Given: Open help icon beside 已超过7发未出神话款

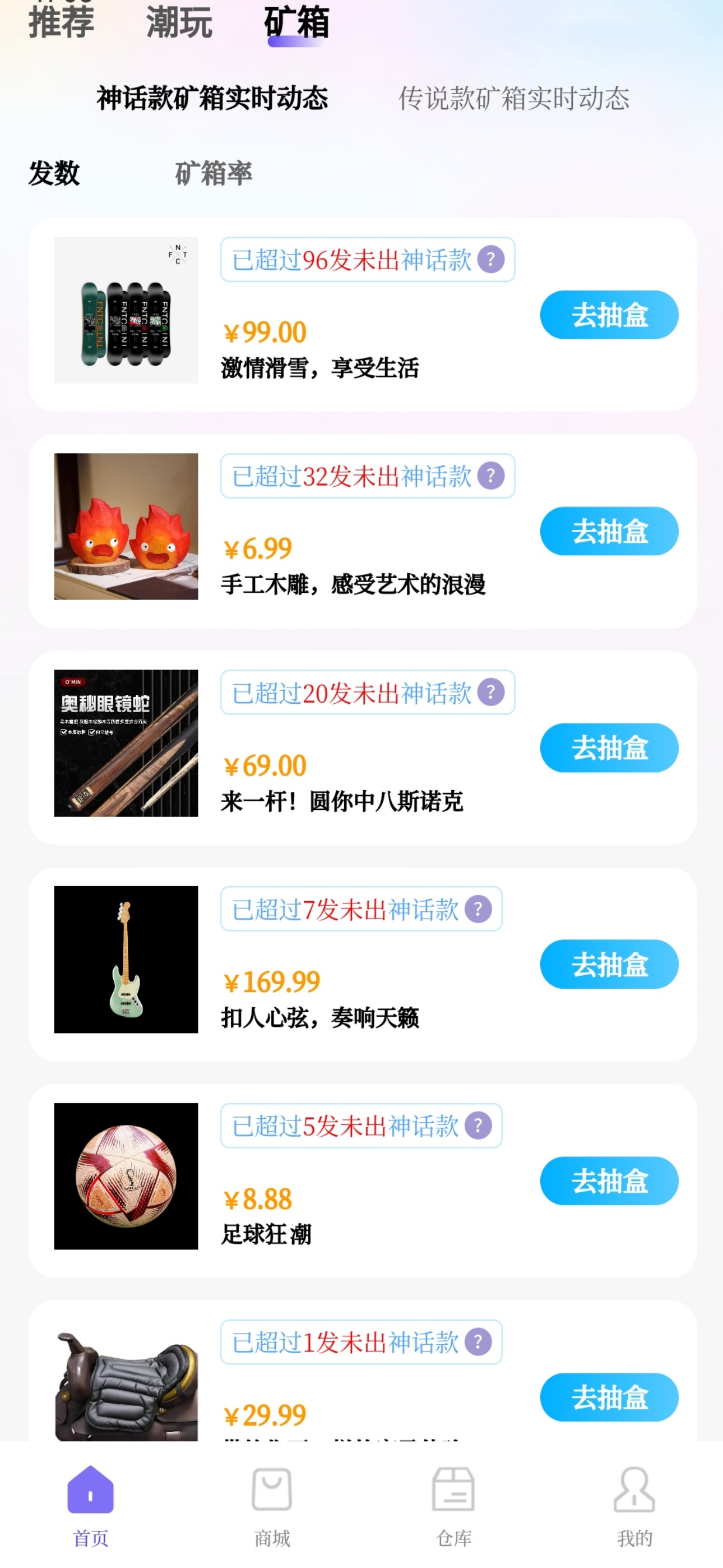Looking at the screenshot, I should click(478, 910).
